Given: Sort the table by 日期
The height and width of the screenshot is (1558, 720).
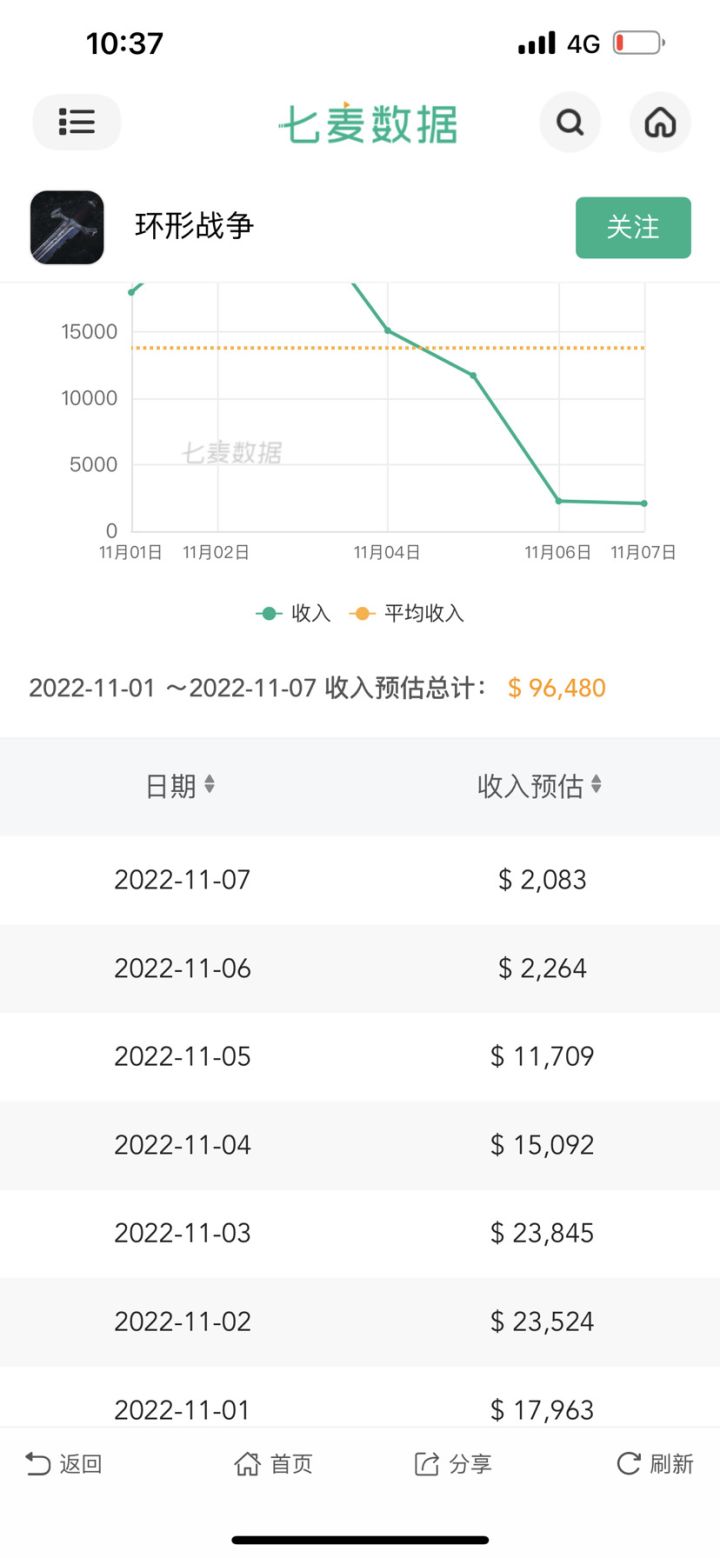Looking at the screenshot, I should pyautogui.click(x=180, y=786).
